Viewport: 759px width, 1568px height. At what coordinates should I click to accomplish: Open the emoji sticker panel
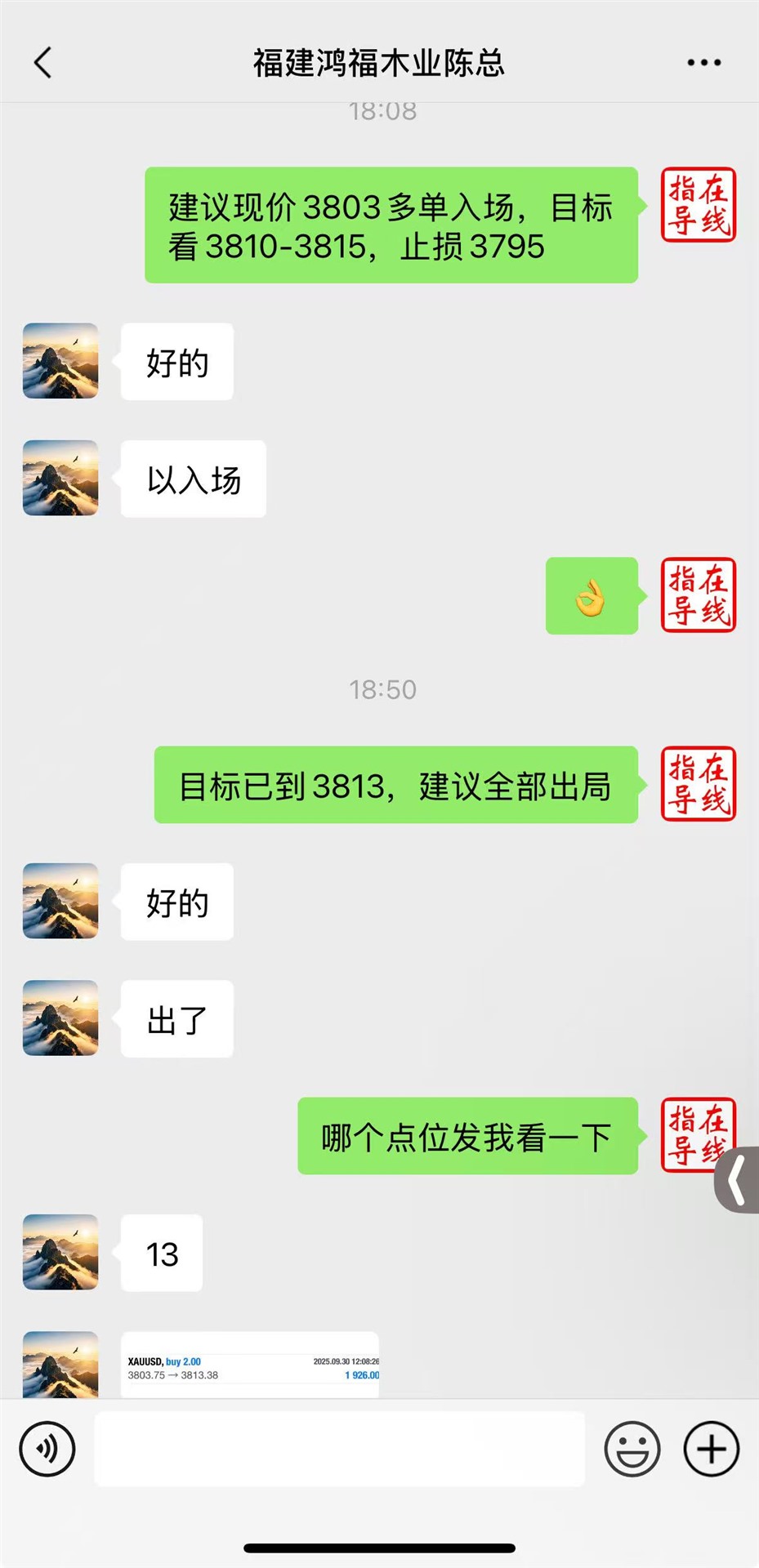(x=632, y=1449)
